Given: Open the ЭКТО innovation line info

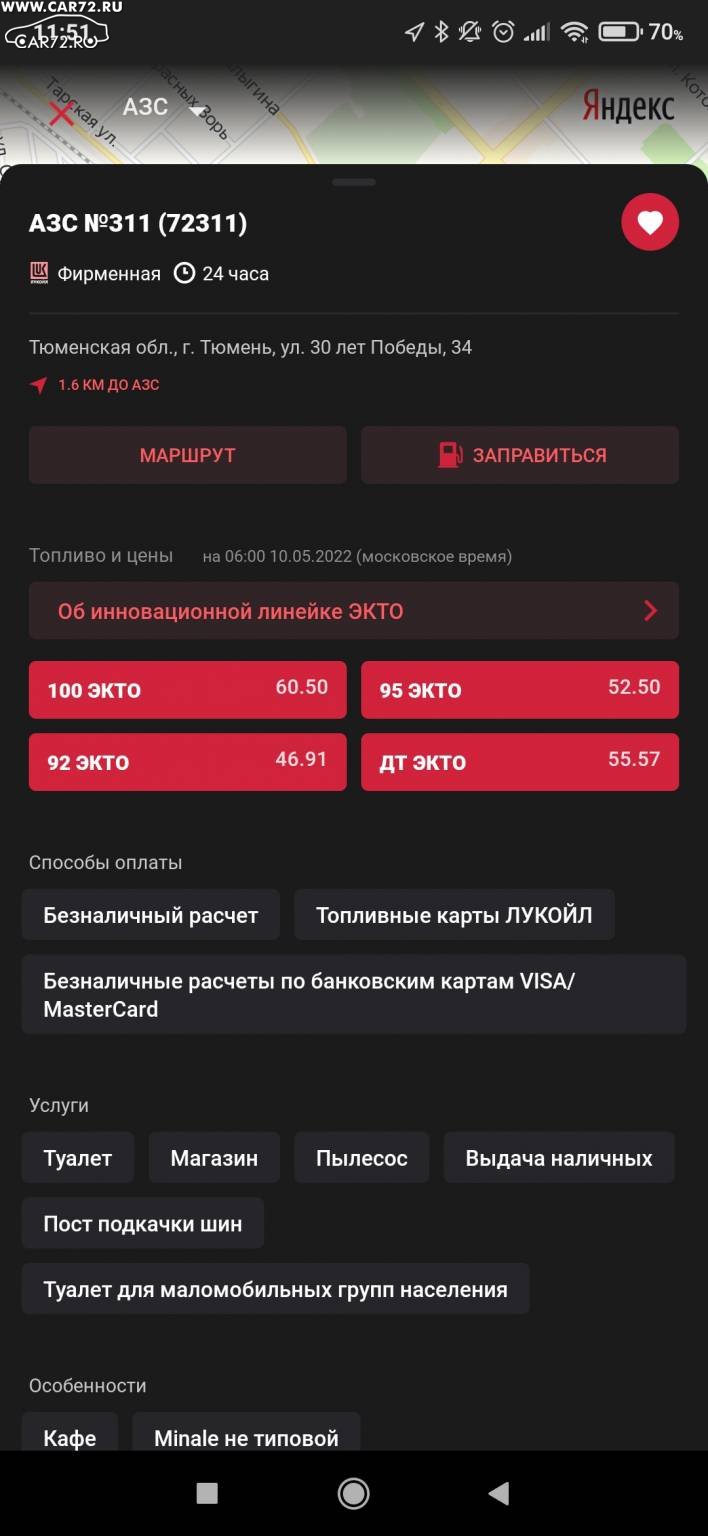Looking at the screenshot, I should [354, 611].
